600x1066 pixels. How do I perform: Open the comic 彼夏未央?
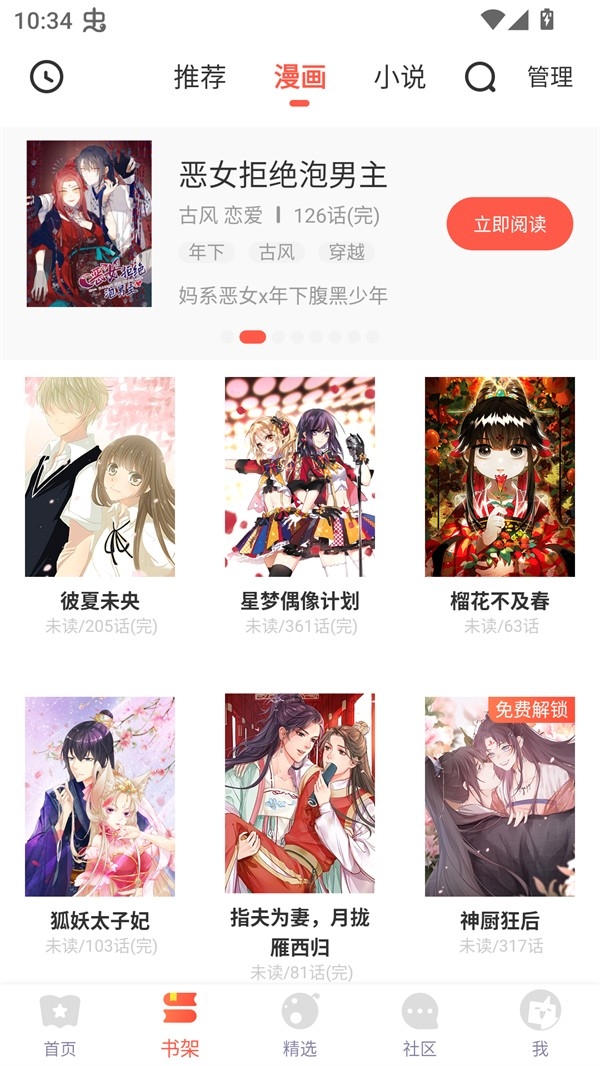100,477
